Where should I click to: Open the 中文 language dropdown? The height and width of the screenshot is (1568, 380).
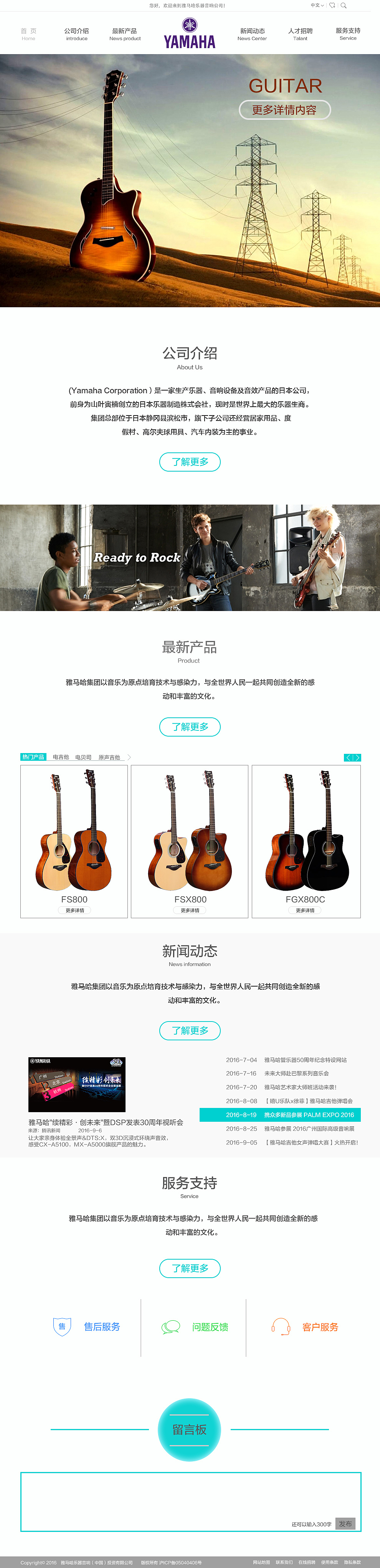point(317,5)
